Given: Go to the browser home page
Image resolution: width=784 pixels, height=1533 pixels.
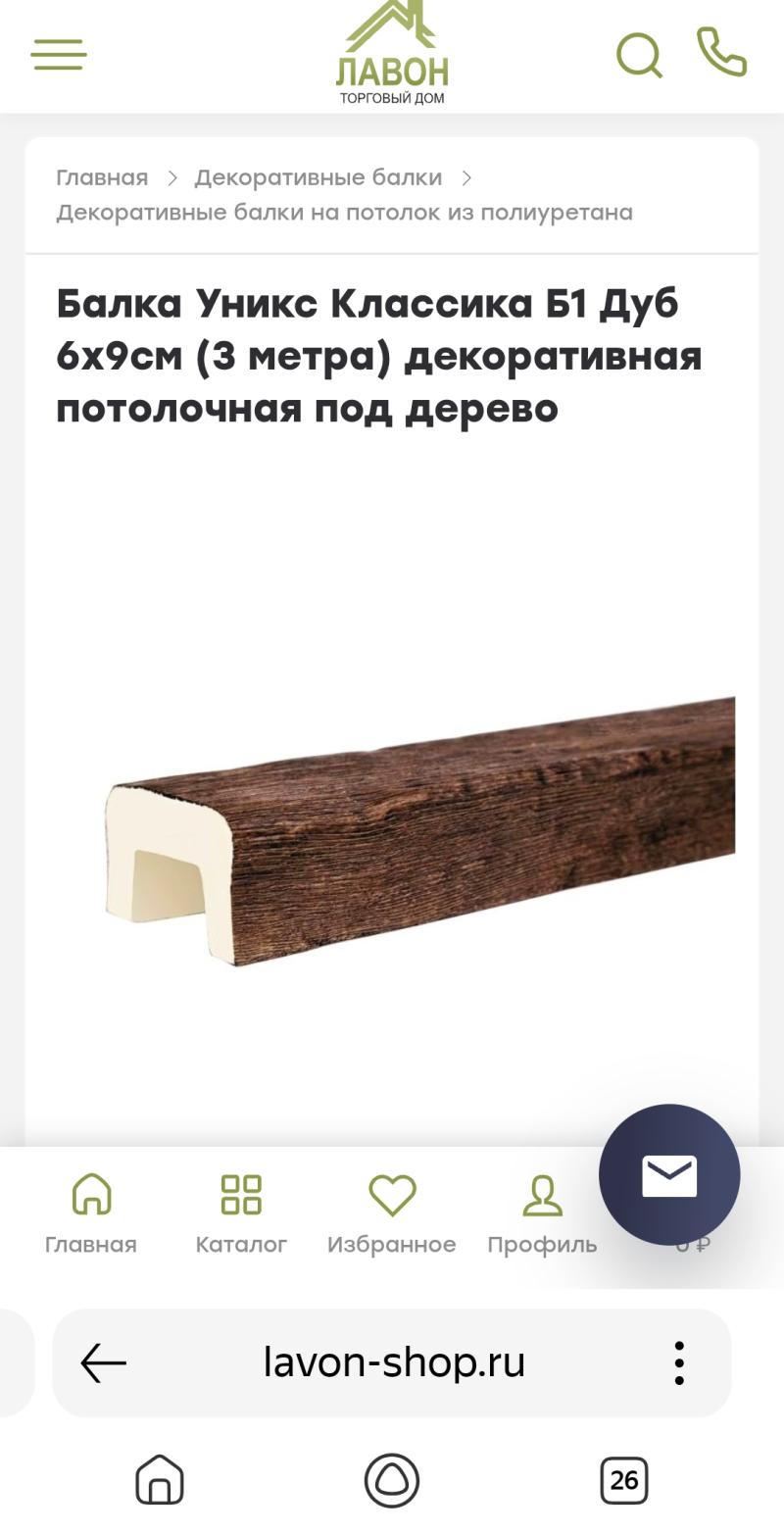Looking at the screenshot, I should pyautogui.click(x=160, y=1479).
